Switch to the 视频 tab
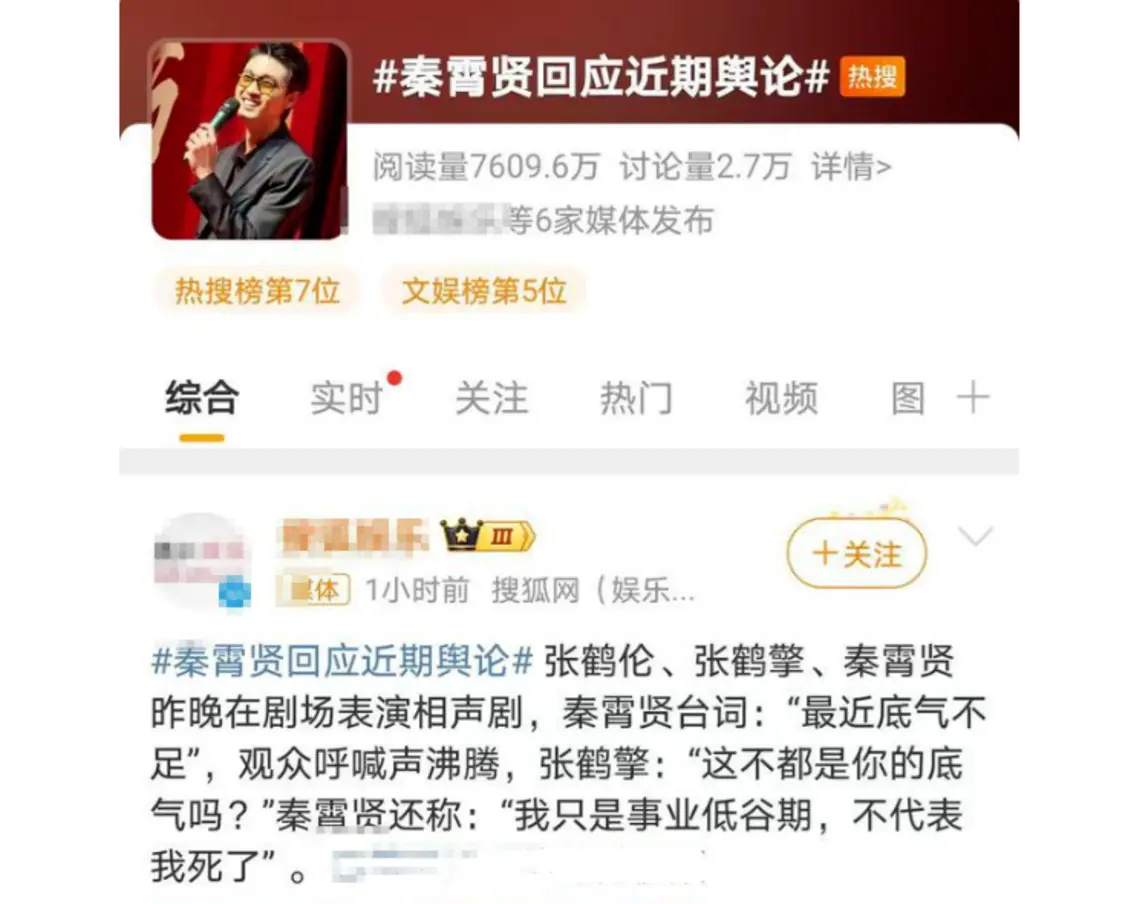 coord(781,398)
